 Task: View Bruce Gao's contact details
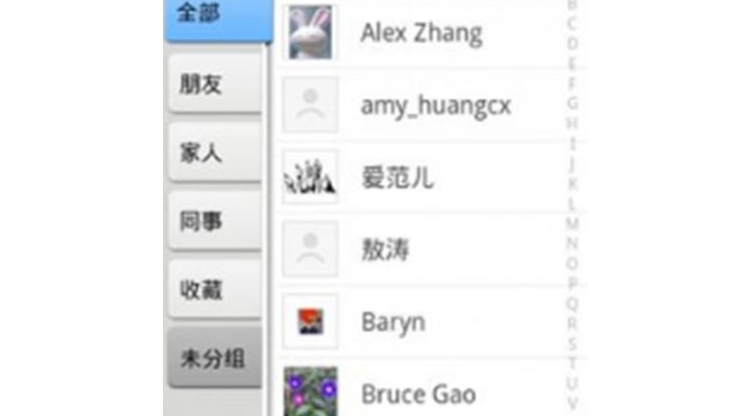tap(418, 392)
